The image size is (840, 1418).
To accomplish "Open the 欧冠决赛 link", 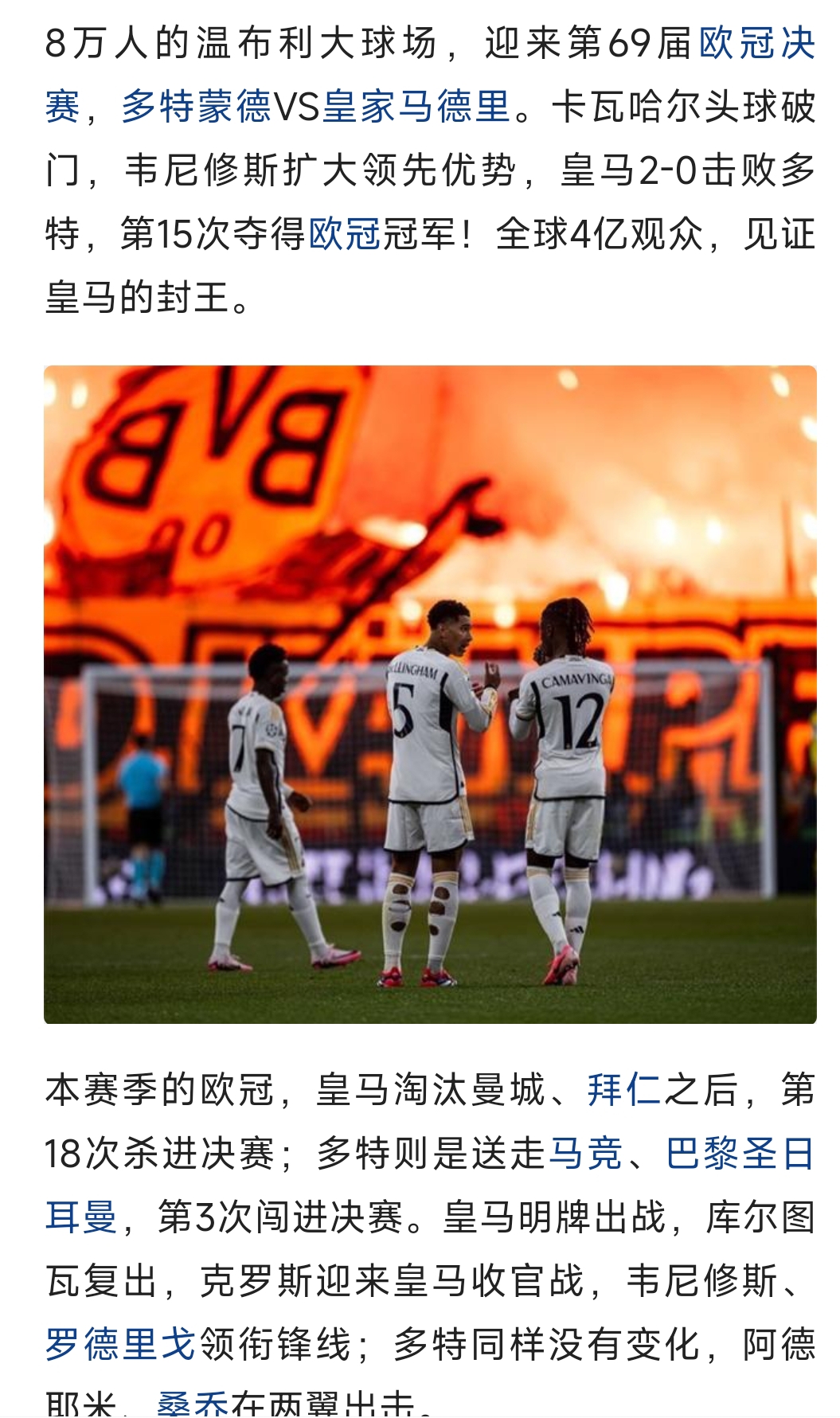I will pyautogui.click(x=756, y=44).
